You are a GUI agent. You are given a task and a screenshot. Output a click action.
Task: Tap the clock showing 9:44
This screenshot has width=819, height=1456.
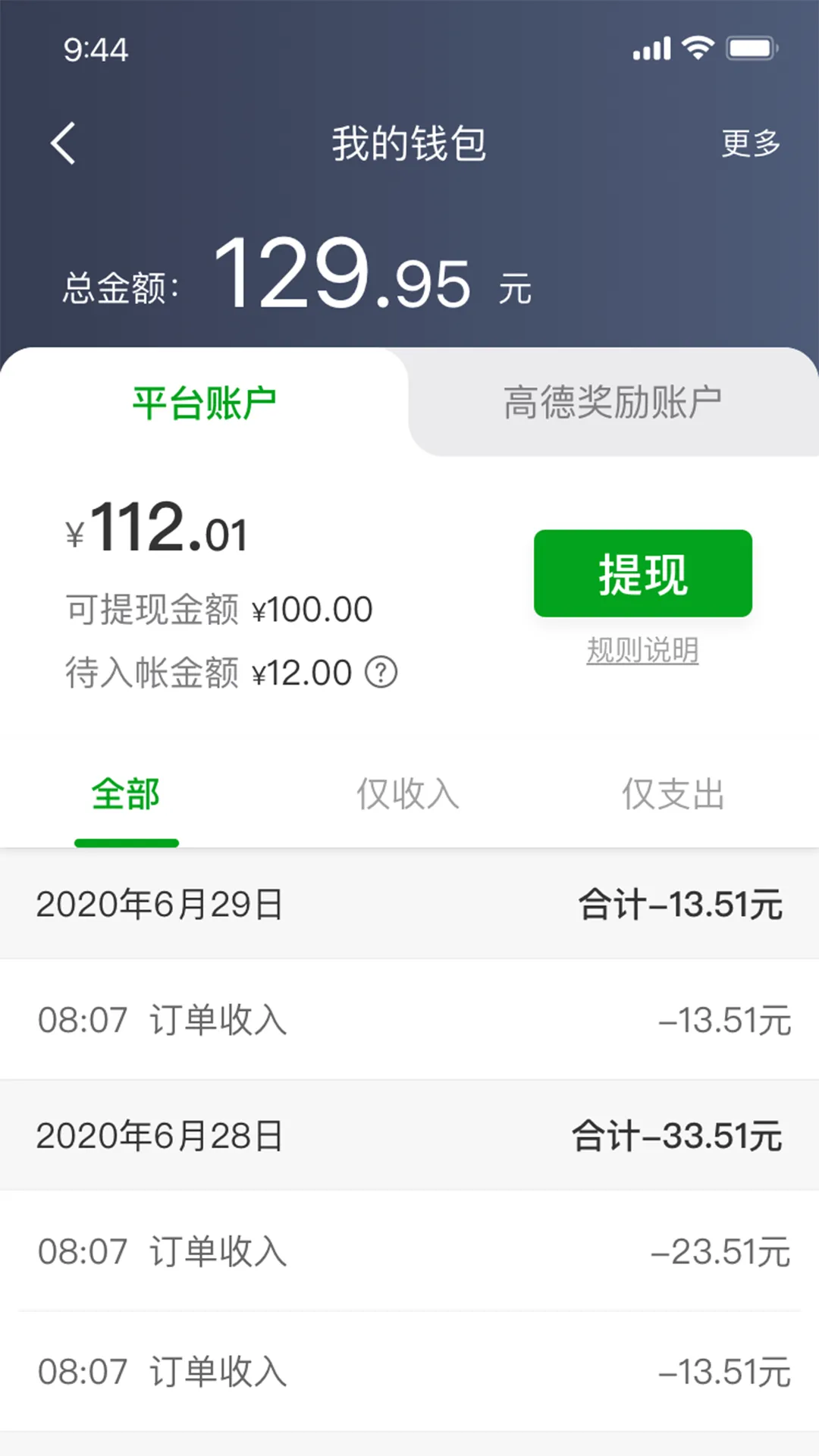tap(95, 50)
